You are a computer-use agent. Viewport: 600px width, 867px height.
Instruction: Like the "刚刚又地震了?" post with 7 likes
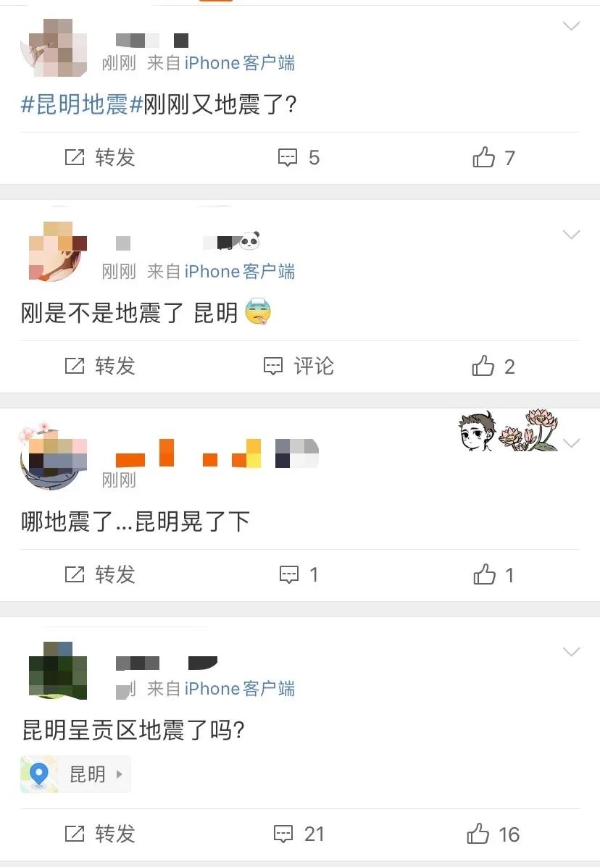[x=494, y=158]
